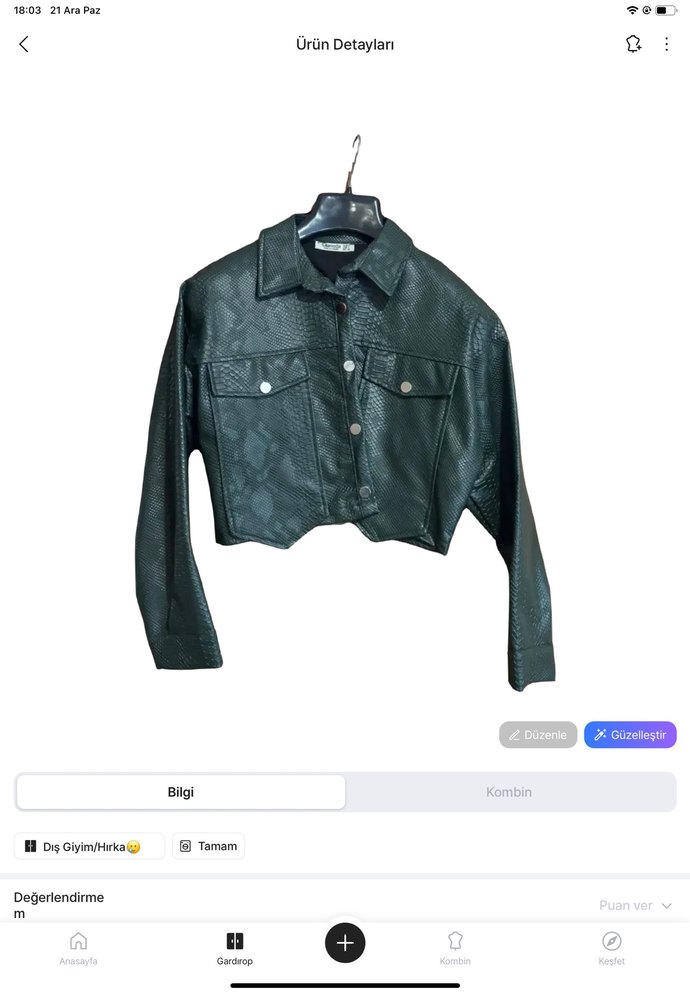Tap the Düzenle button

point(538,735)
